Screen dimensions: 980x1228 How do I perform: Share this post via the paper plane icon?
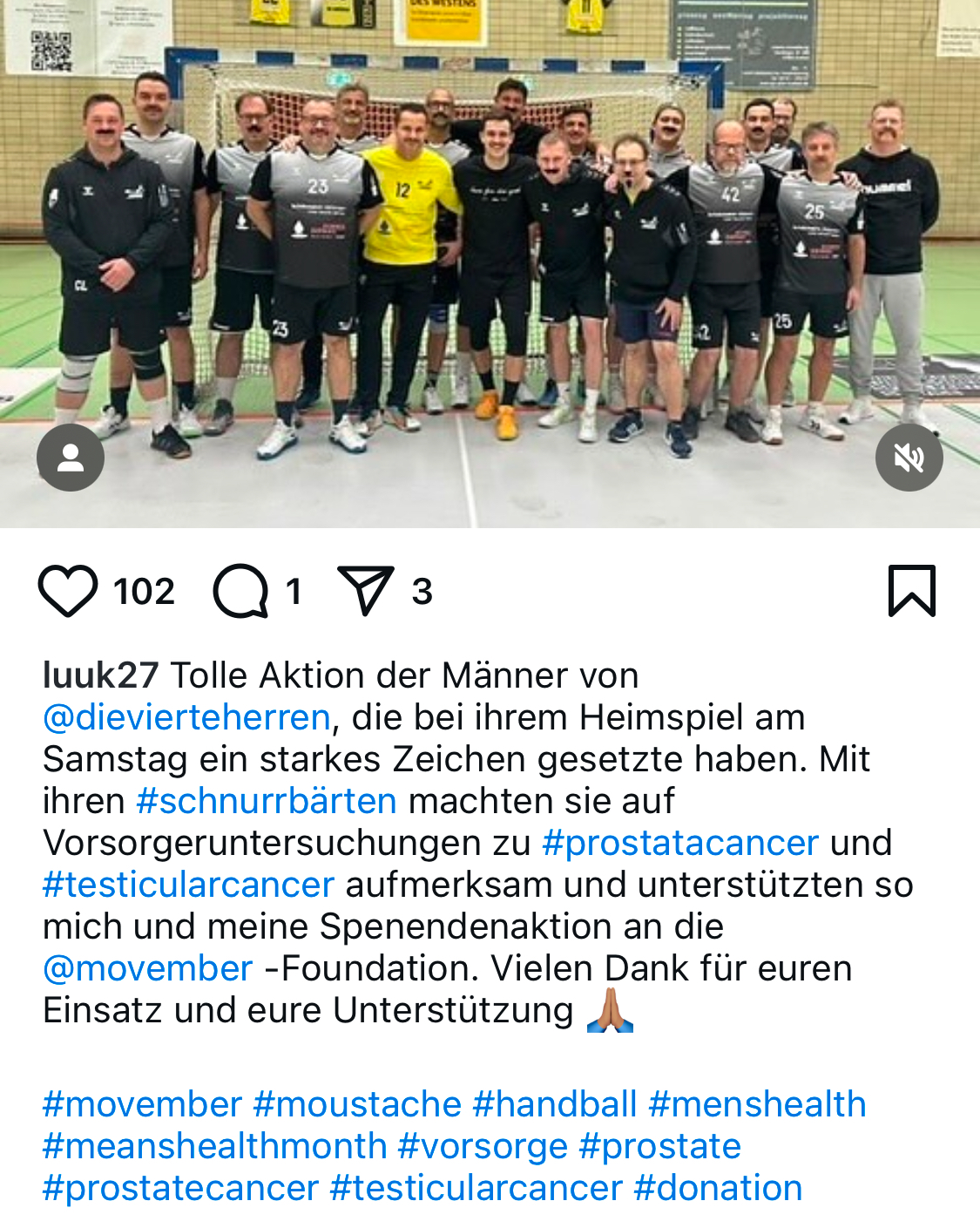point(365,592)
